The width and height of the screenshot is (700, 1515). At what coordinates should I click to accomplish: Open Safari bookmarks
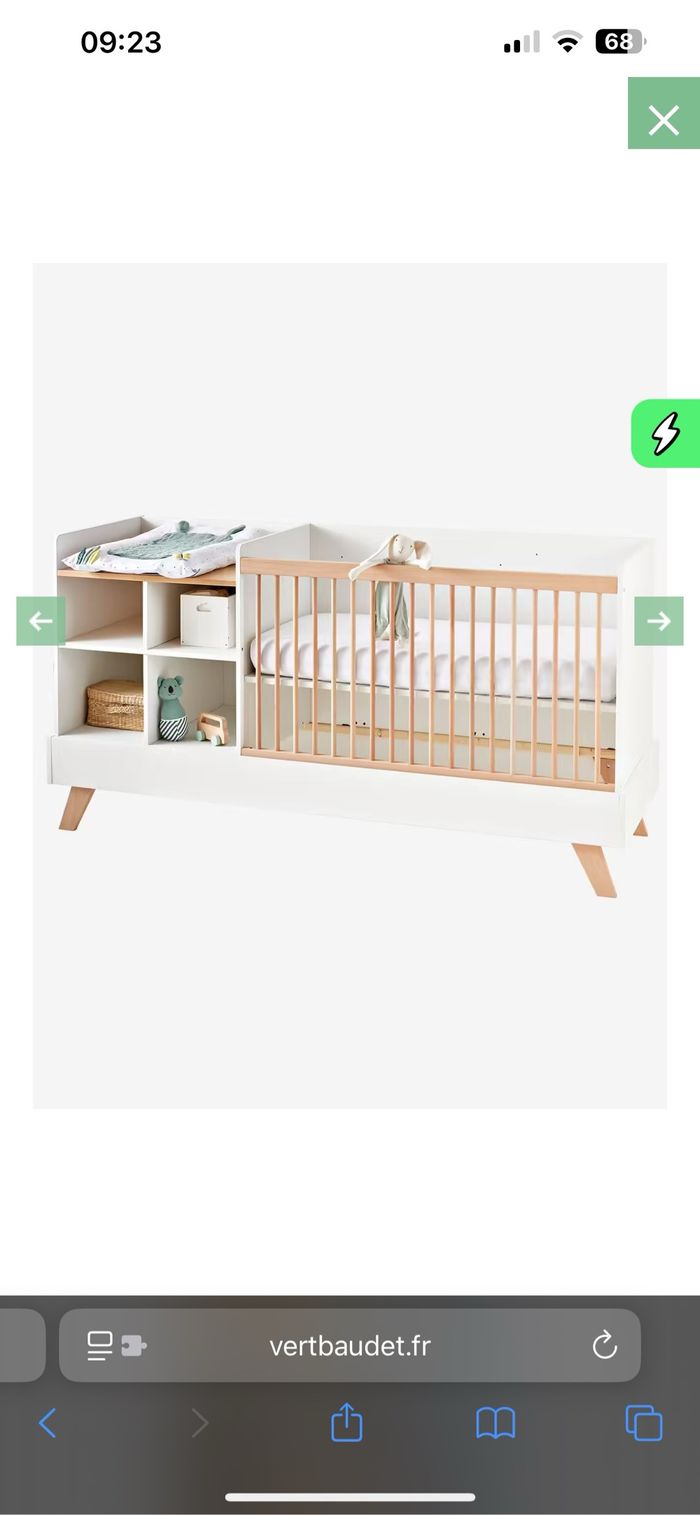pyautogui.click(x=495, y=1422)
